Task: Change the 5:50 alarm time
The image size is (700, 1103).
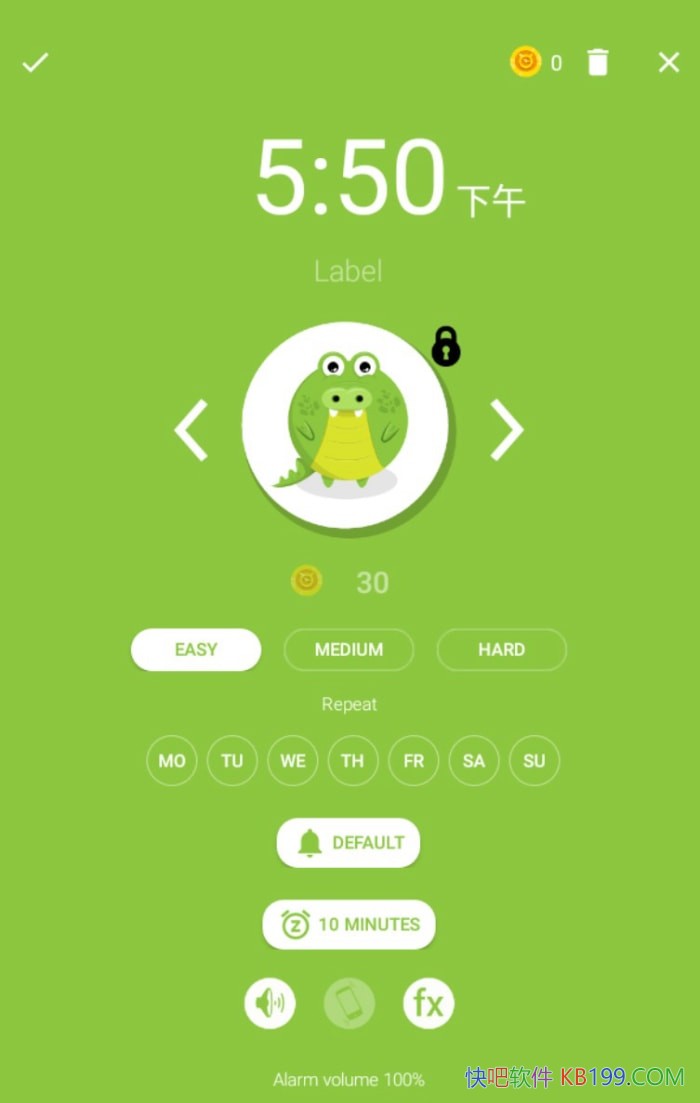Action: [350, 178]
